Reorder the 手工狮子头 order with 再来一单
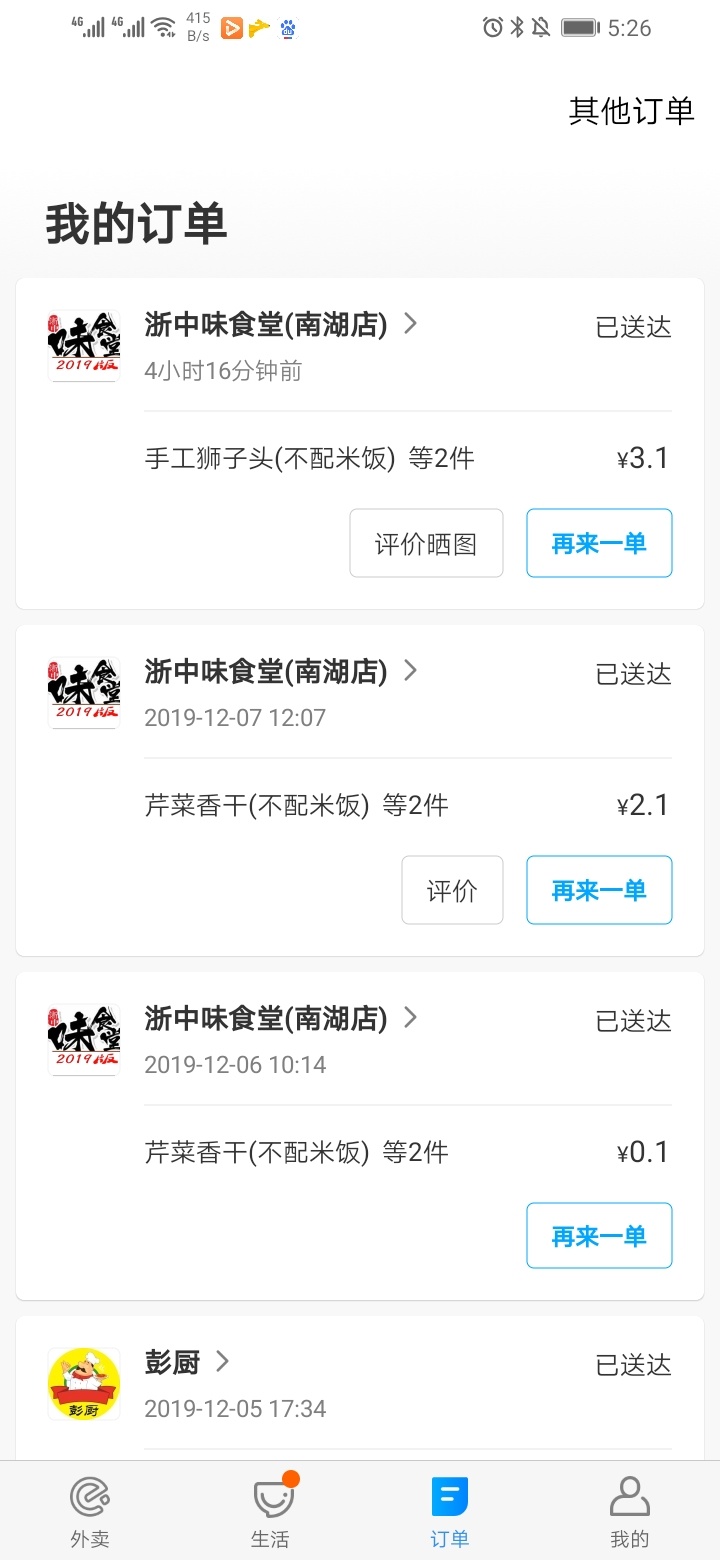Image resolution: width=720 pixels, height=1560 pixels. tap(599, 543)
